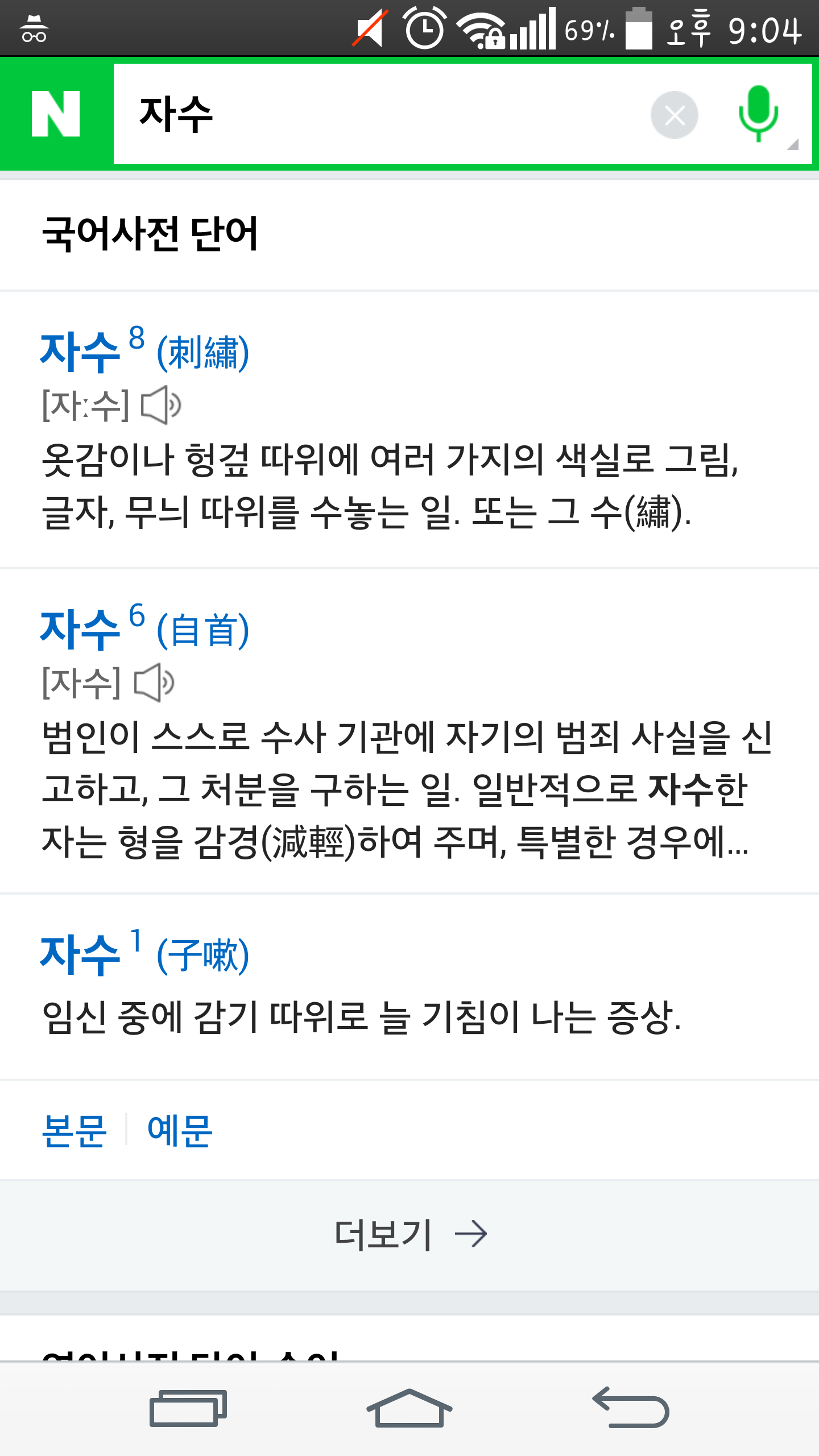Tap 더보기 to see more results
Screen dimensions: 819x1456
(409, 1235)
